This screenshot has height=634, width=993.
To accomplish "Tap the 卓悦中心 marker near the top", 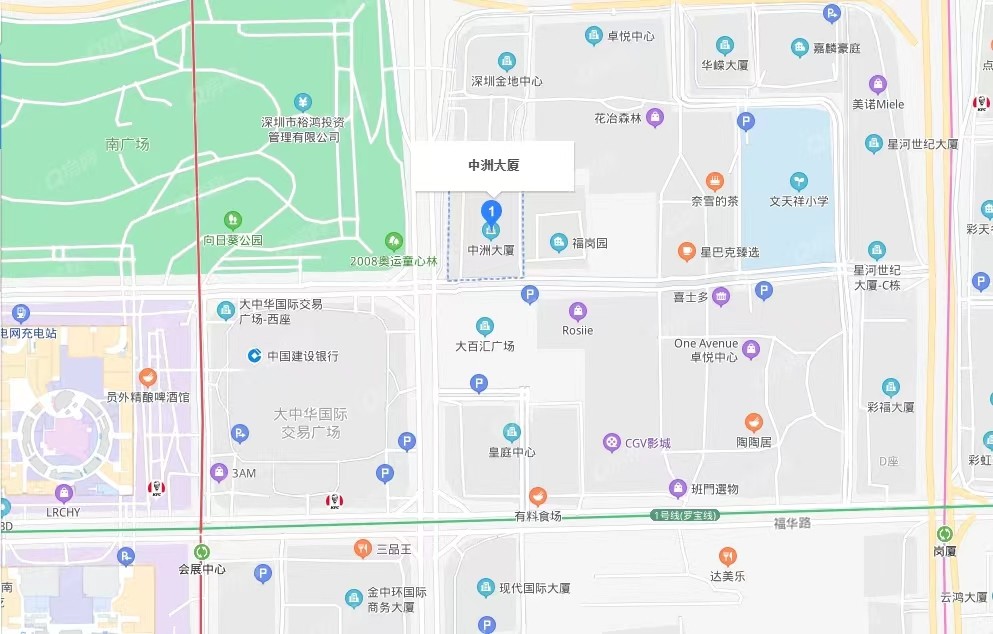I will pyautogui.click(x=594, y=36).
